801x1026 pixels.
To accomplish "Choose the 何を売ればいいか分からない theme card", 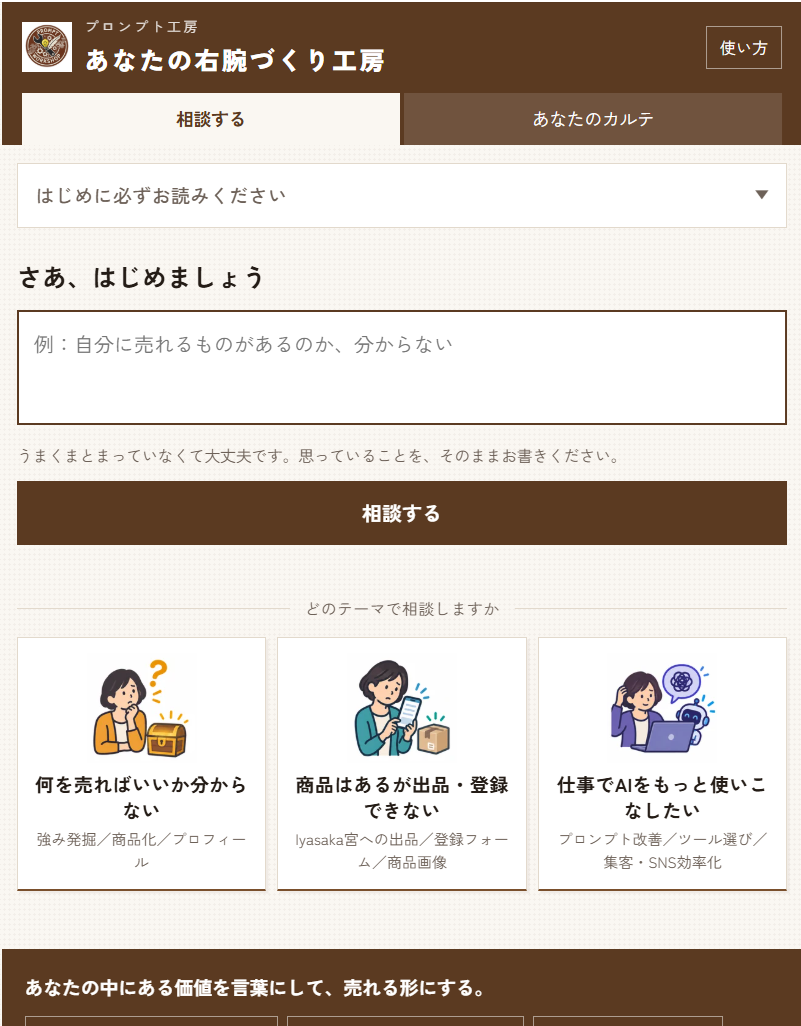I will point(141,764).
